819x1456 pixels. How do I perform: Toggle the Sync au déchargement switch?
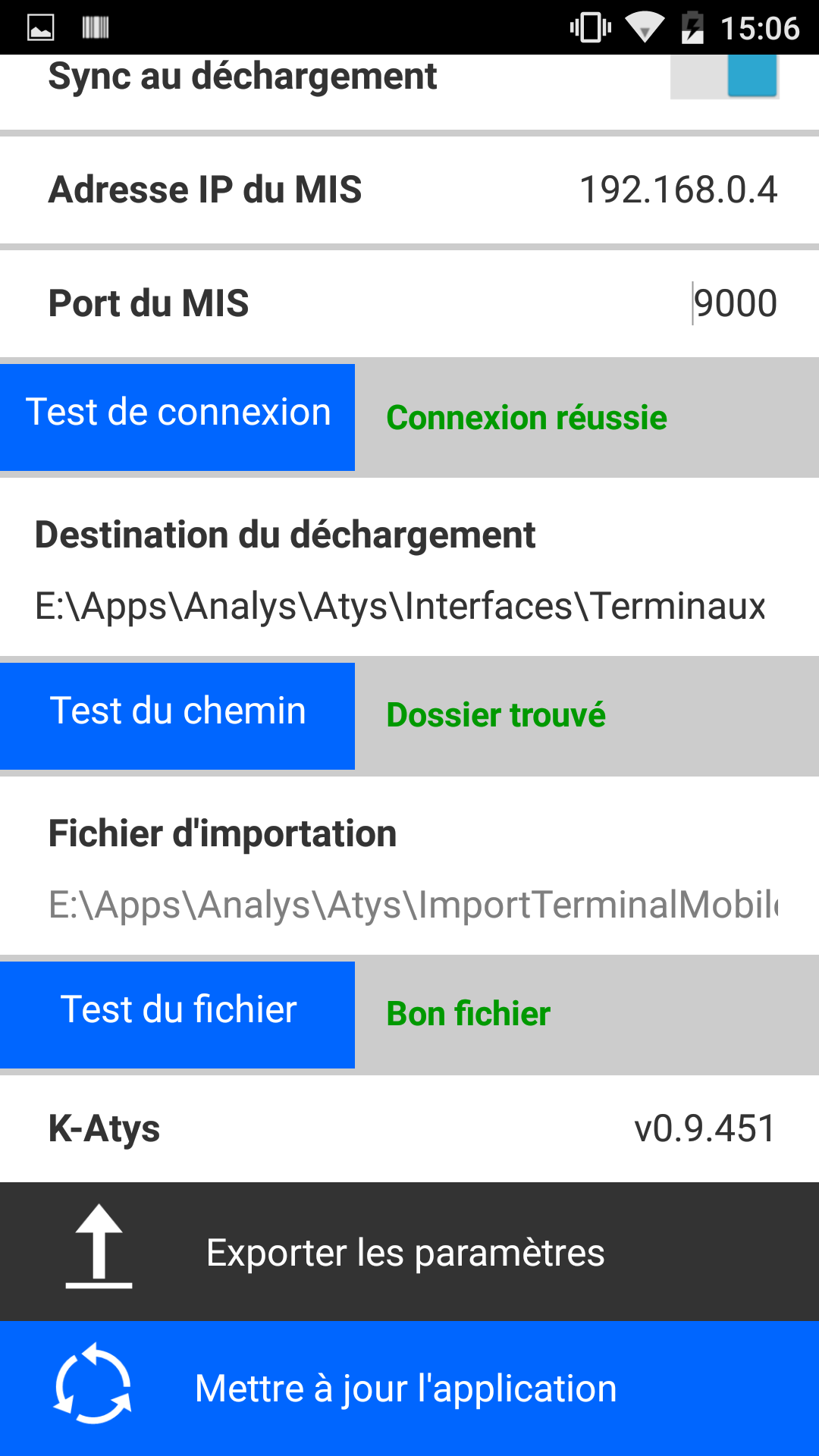coord(724,77)
